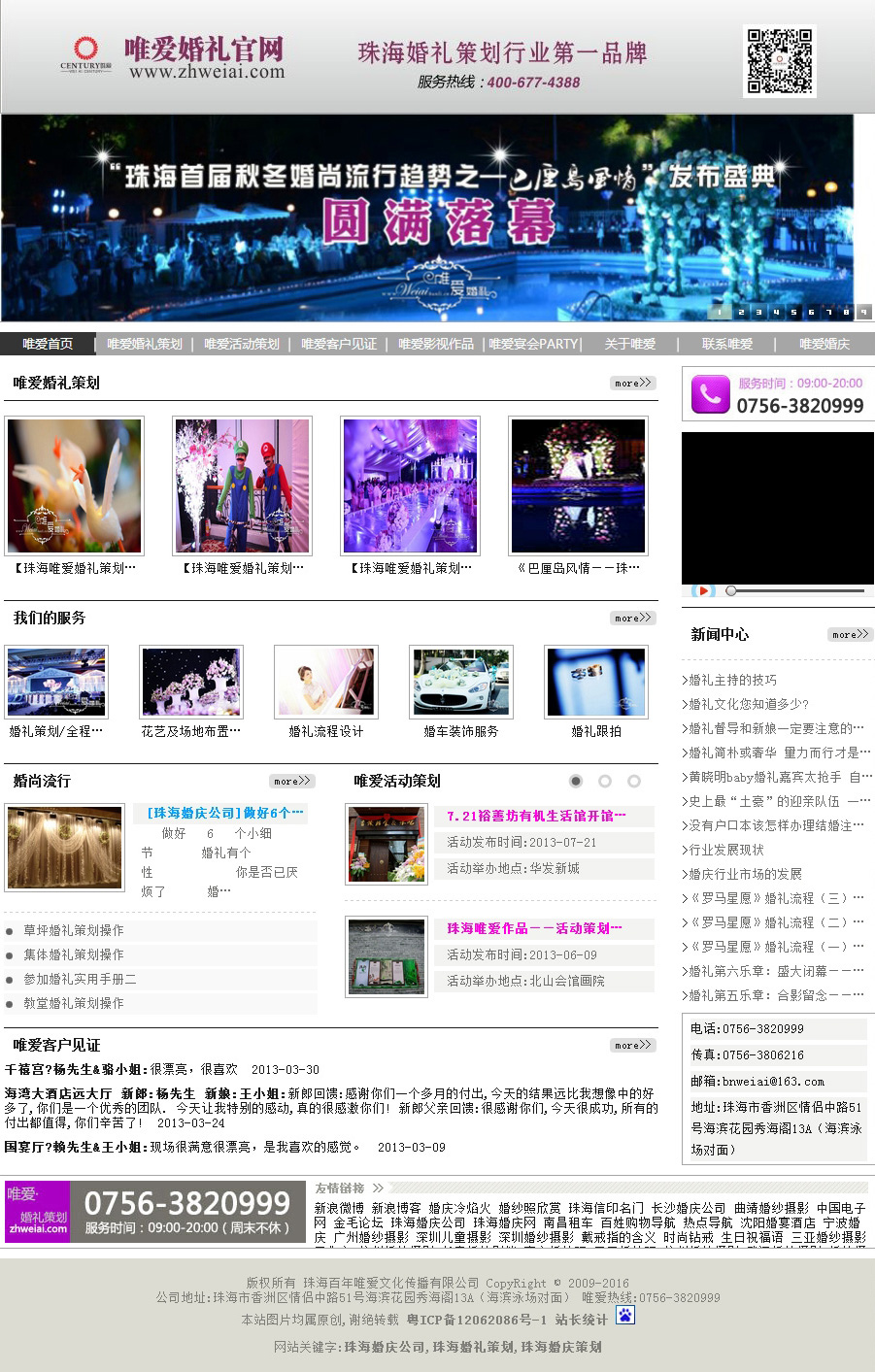
Task: Open the news item 婚庆行业市场的发展
Action: click(x=745, y=874)
